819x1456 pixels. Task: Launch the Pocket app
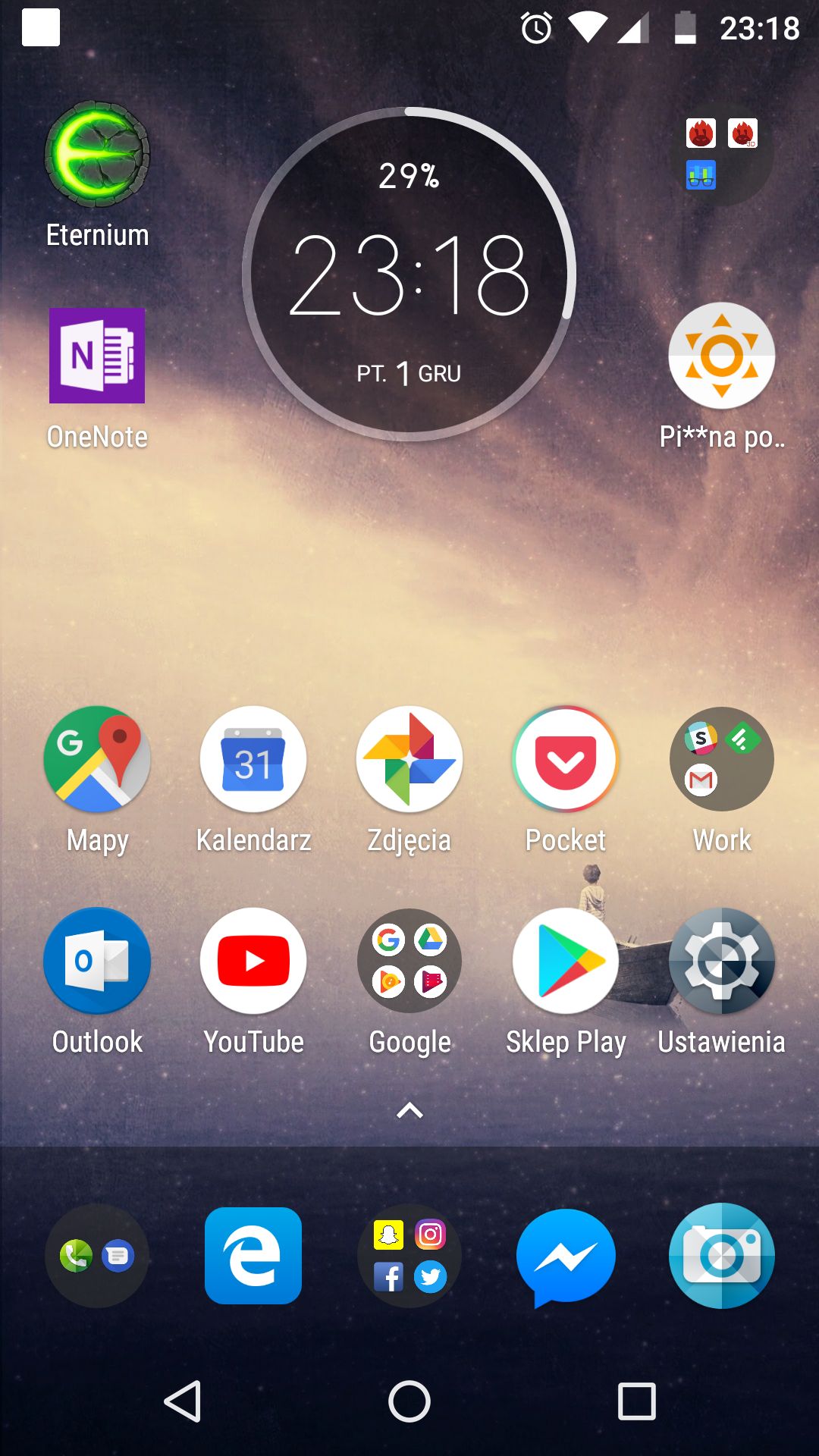(x=566, y=759)
